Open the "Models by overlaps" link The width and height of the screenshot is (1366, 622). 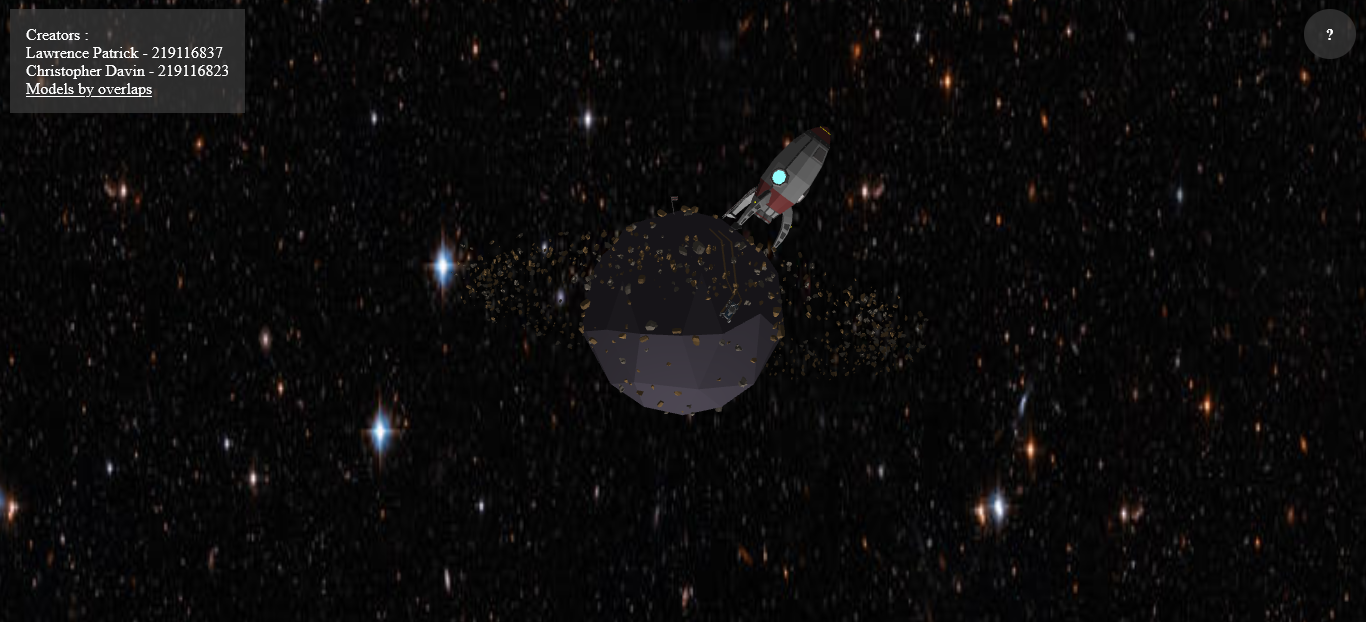point(89,89)
